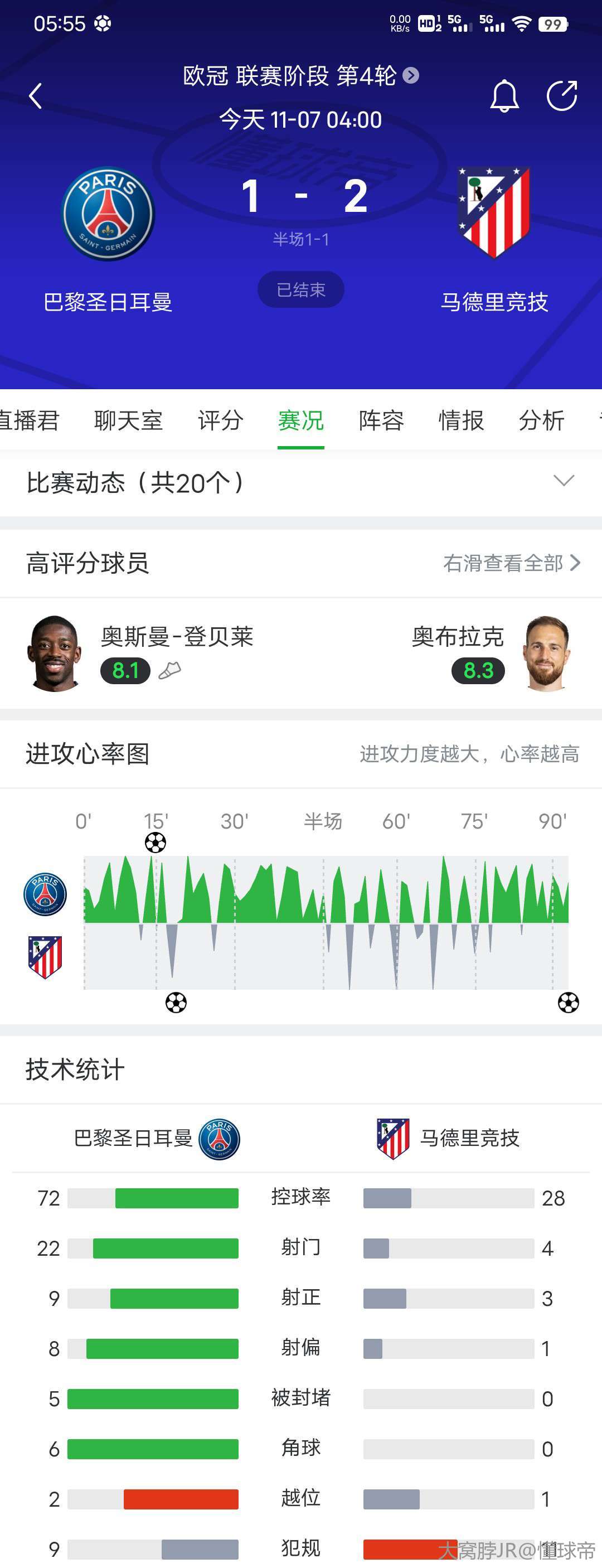This screenshot has width=602, height=1568.
Task: Select the 赛况 tab
Action: (x=300, y=420)
